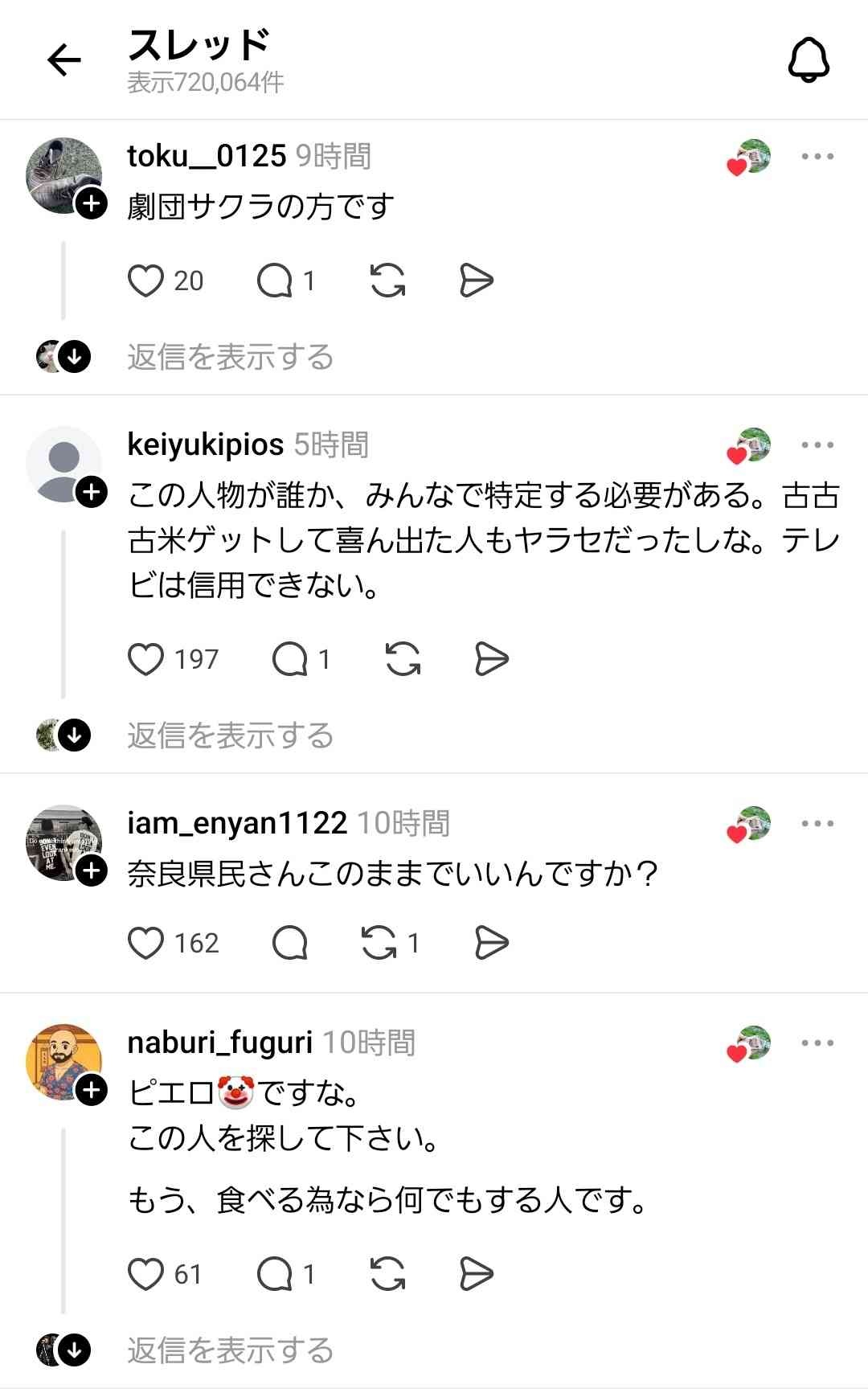This screenshot has width=868, height=1397.
Task: Show replies under toku__0125's comment
Action: [230, 357]
